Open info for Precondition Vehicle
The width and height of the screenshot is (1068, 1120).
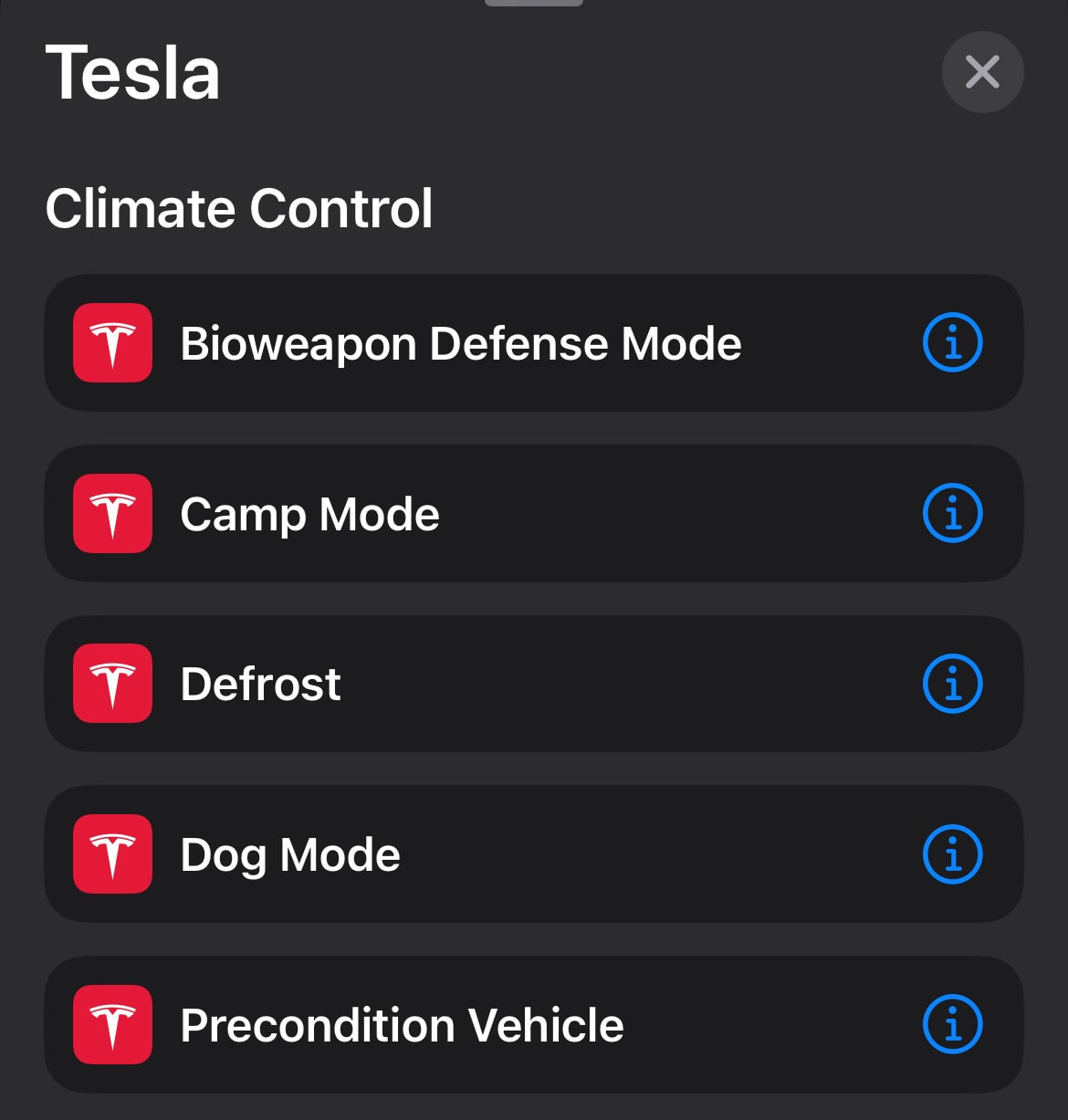click(x=952, y=1024)
